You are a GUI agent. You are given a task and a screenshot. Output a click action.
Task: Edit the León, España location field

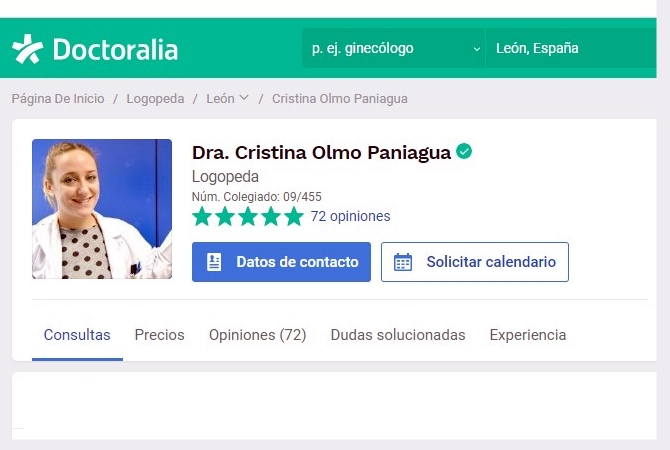click(570, 48)
